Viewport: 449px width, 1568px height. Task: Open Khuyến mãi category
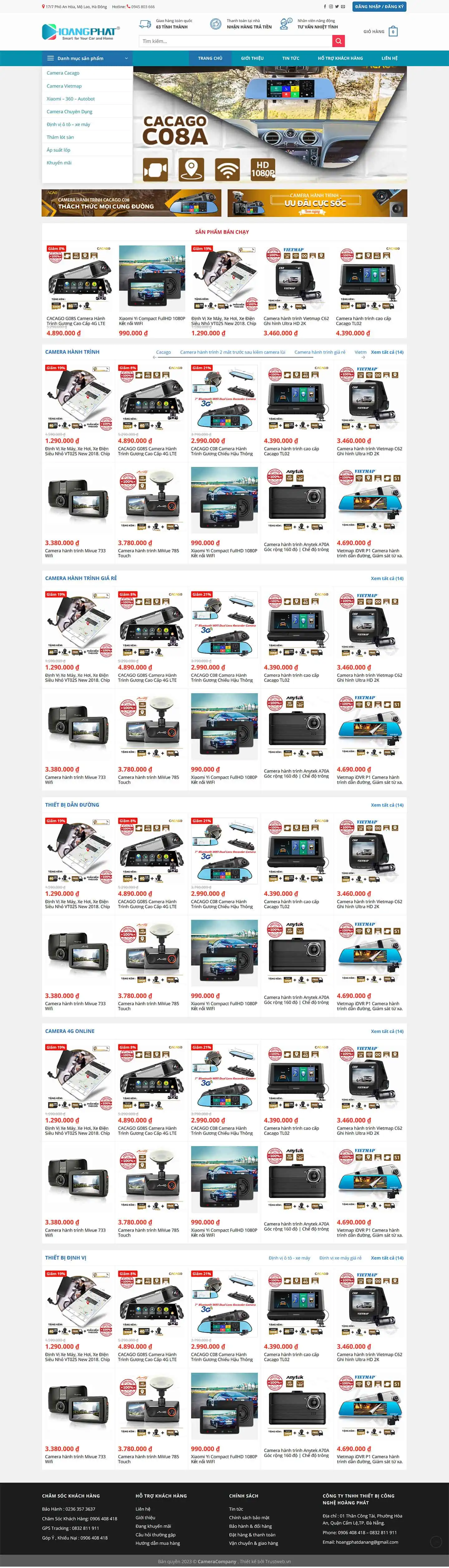(x=59, y=163)
